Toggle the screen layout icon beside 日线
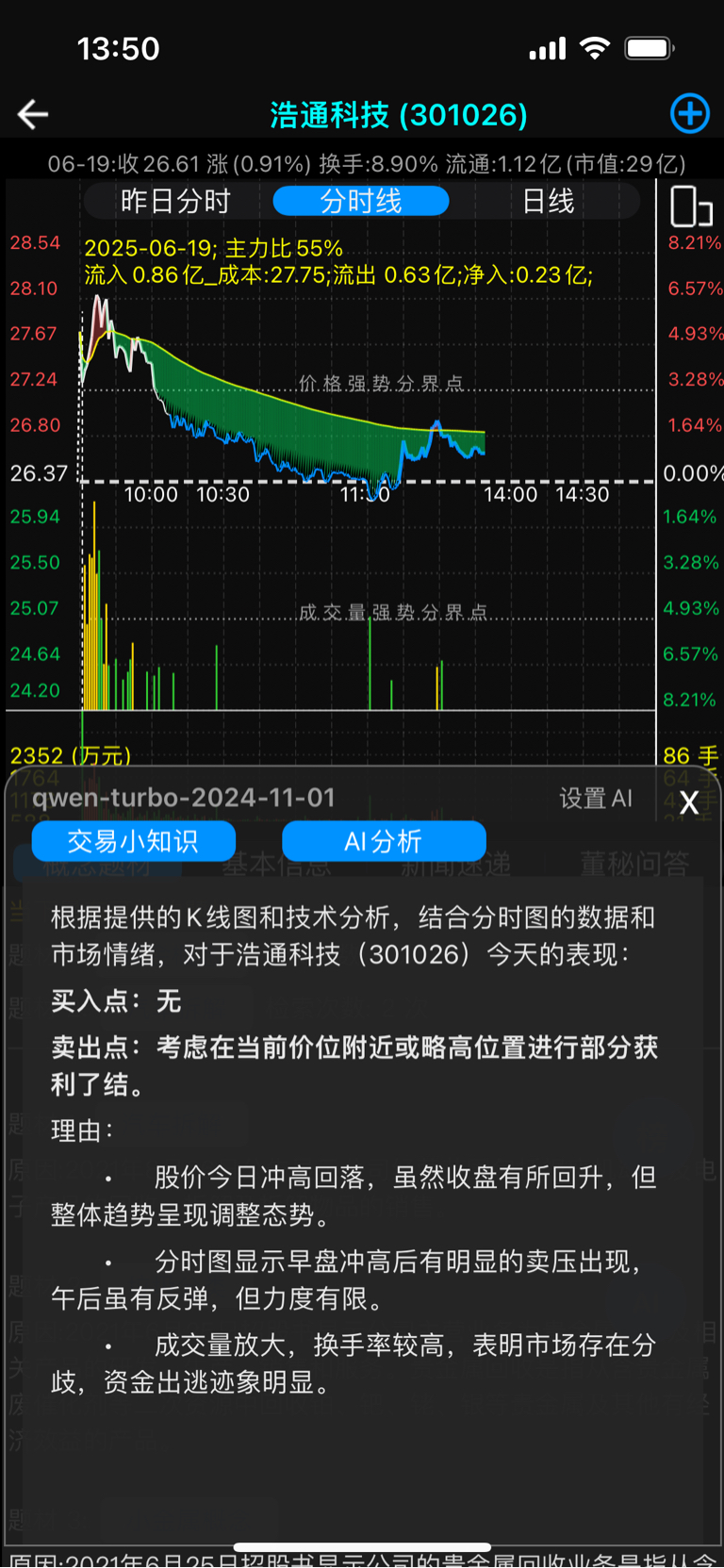 pyautogui.click(x=691, y=206)
